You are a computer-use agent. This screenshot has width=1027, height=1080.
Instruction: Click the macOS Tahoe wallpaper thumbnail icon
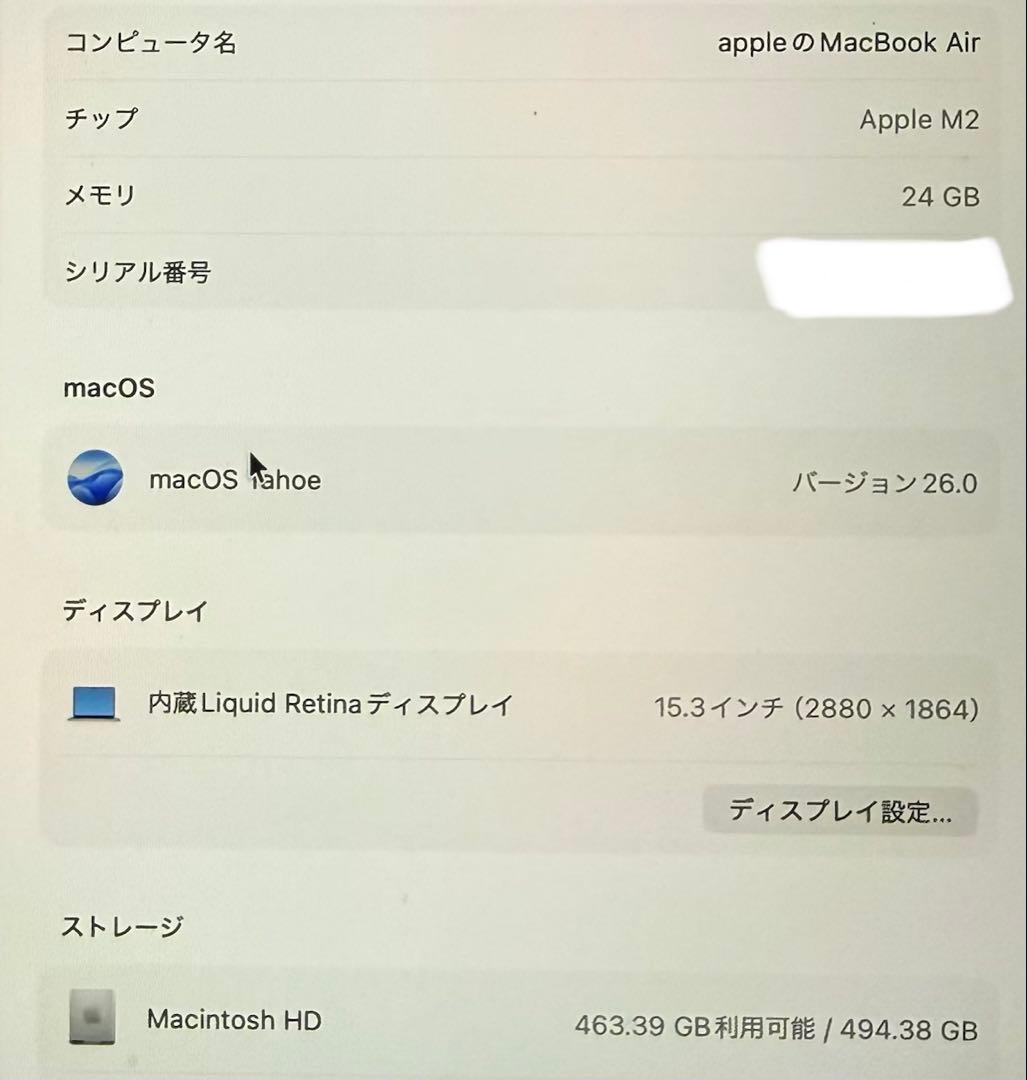pos(96,477)
